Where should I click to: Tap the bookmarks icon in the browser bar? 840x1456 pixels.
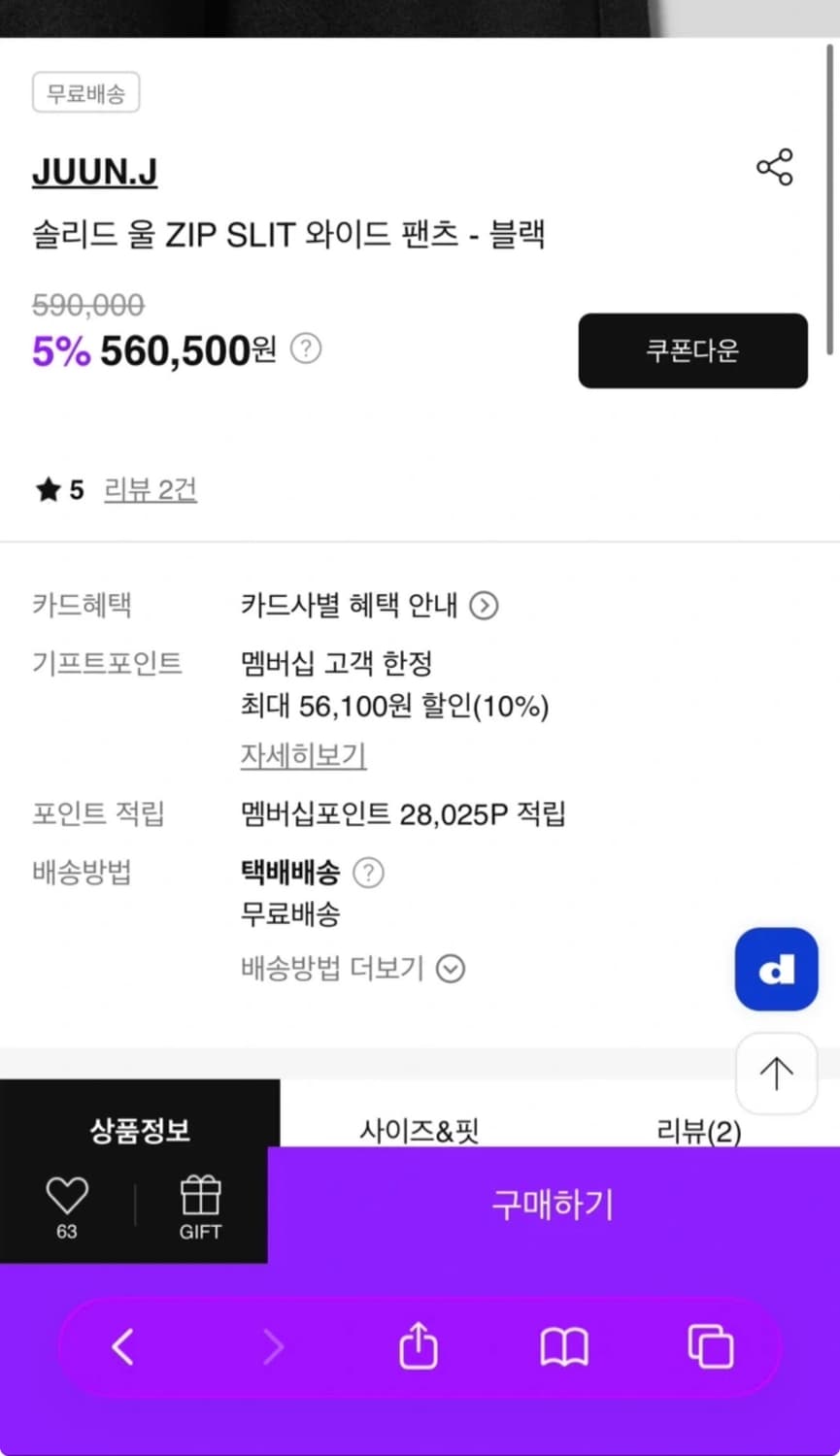click(565, 1346)
